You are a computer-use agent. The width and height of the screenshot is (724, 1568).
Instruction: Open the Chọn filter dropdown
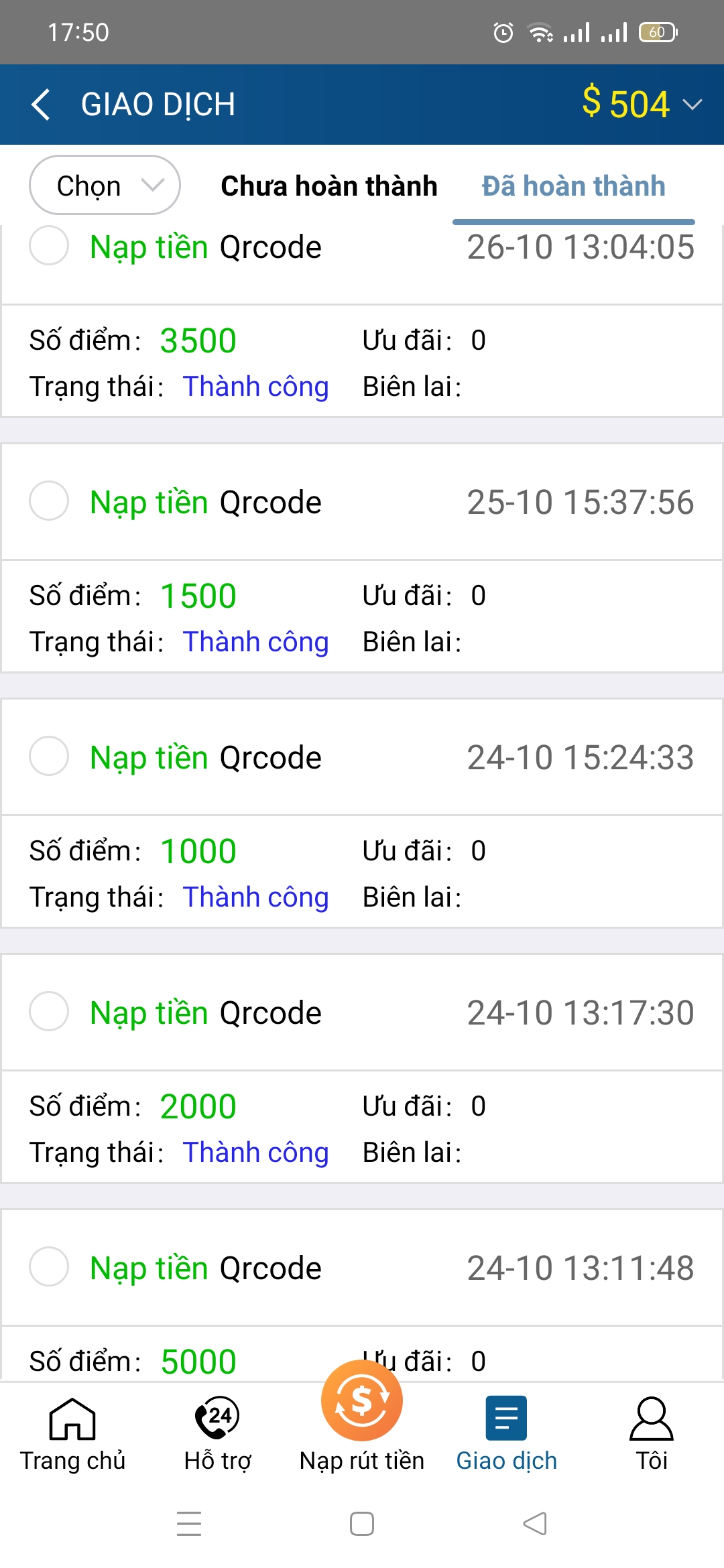point(105,186)
